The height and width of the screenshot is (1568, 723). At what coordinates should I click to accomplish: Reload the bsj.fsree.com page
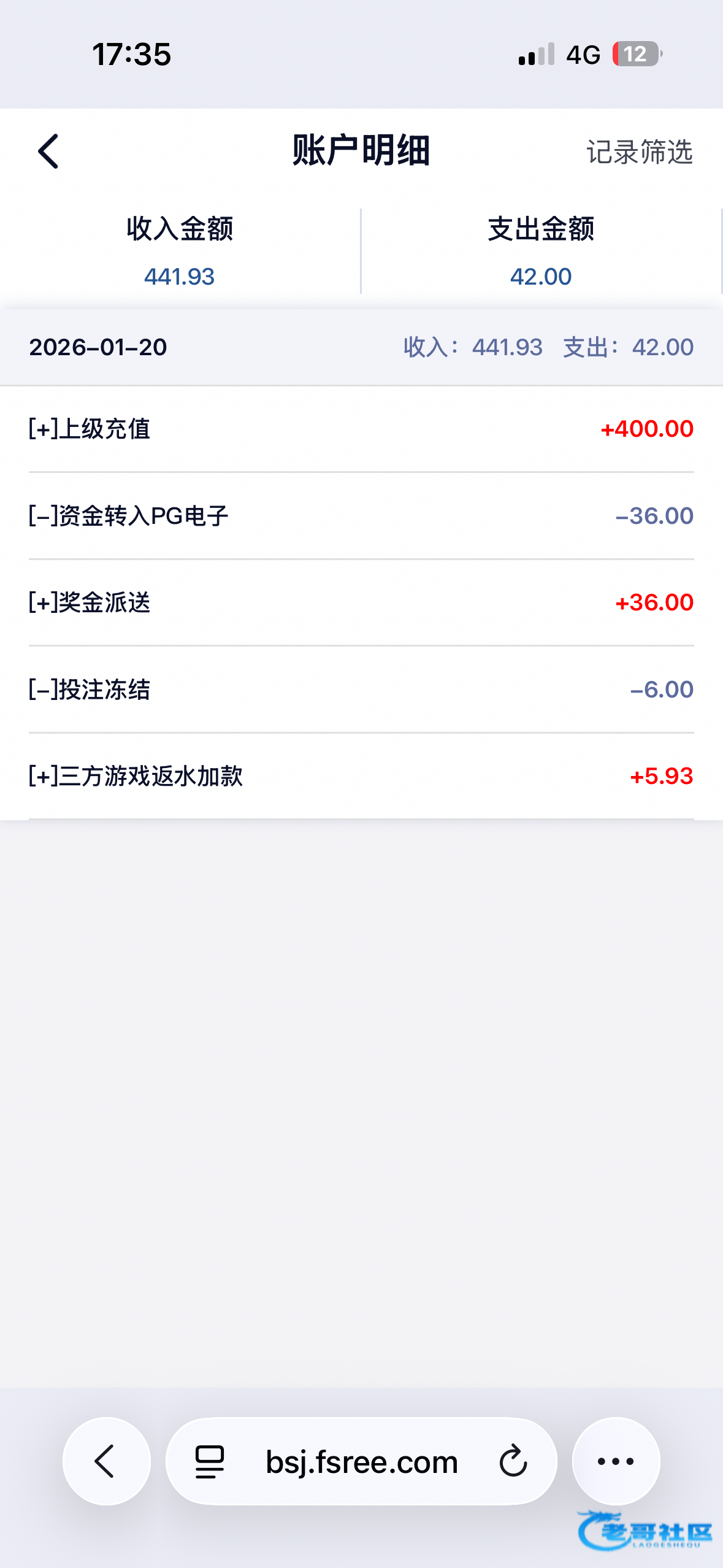[513, 1461]
